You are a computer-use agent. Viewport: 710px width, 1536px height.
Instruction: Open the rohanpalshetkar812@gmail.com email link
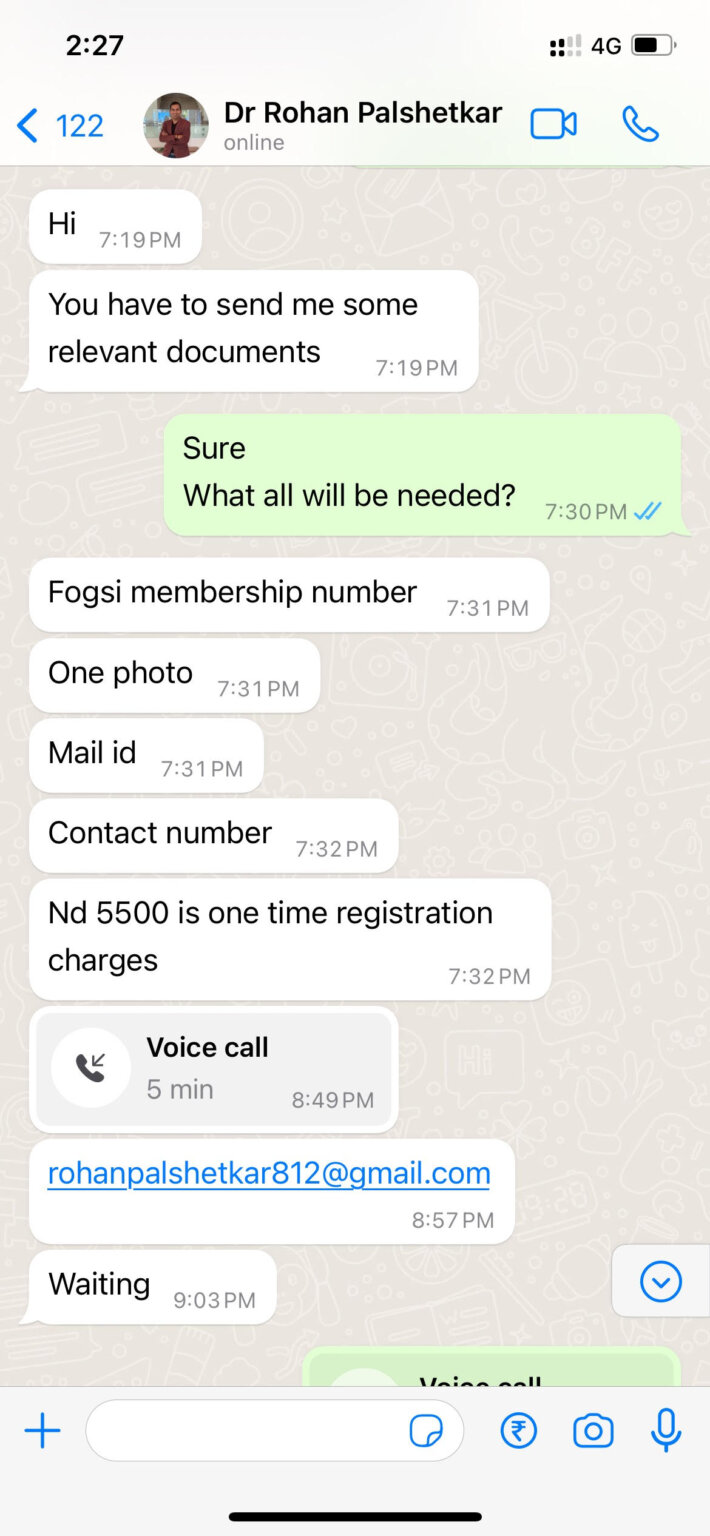coord(269,1173)
